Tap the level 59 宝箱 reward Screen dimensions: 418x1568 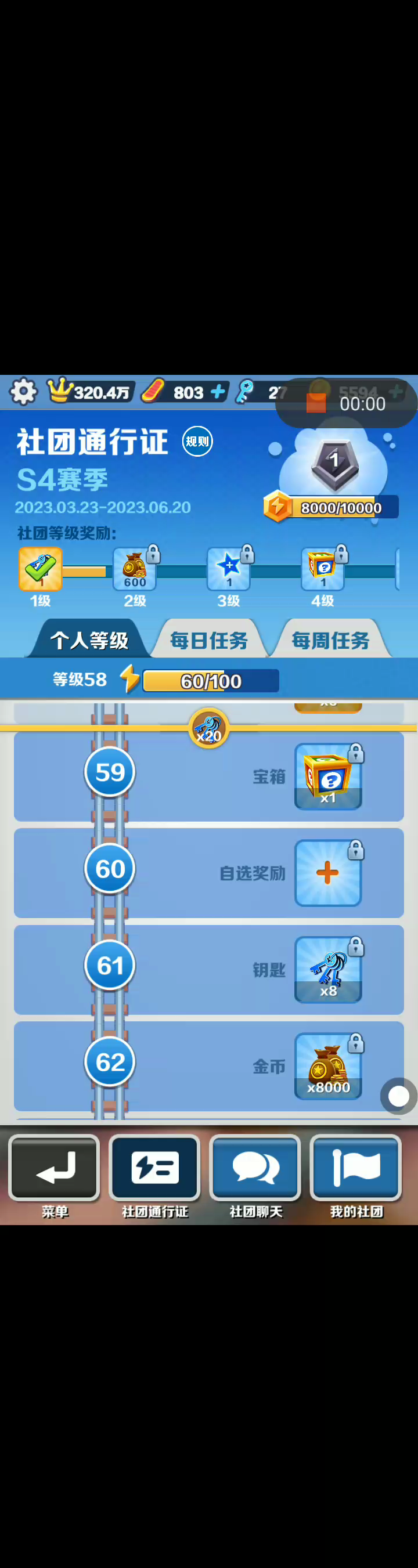coord(328,776)
